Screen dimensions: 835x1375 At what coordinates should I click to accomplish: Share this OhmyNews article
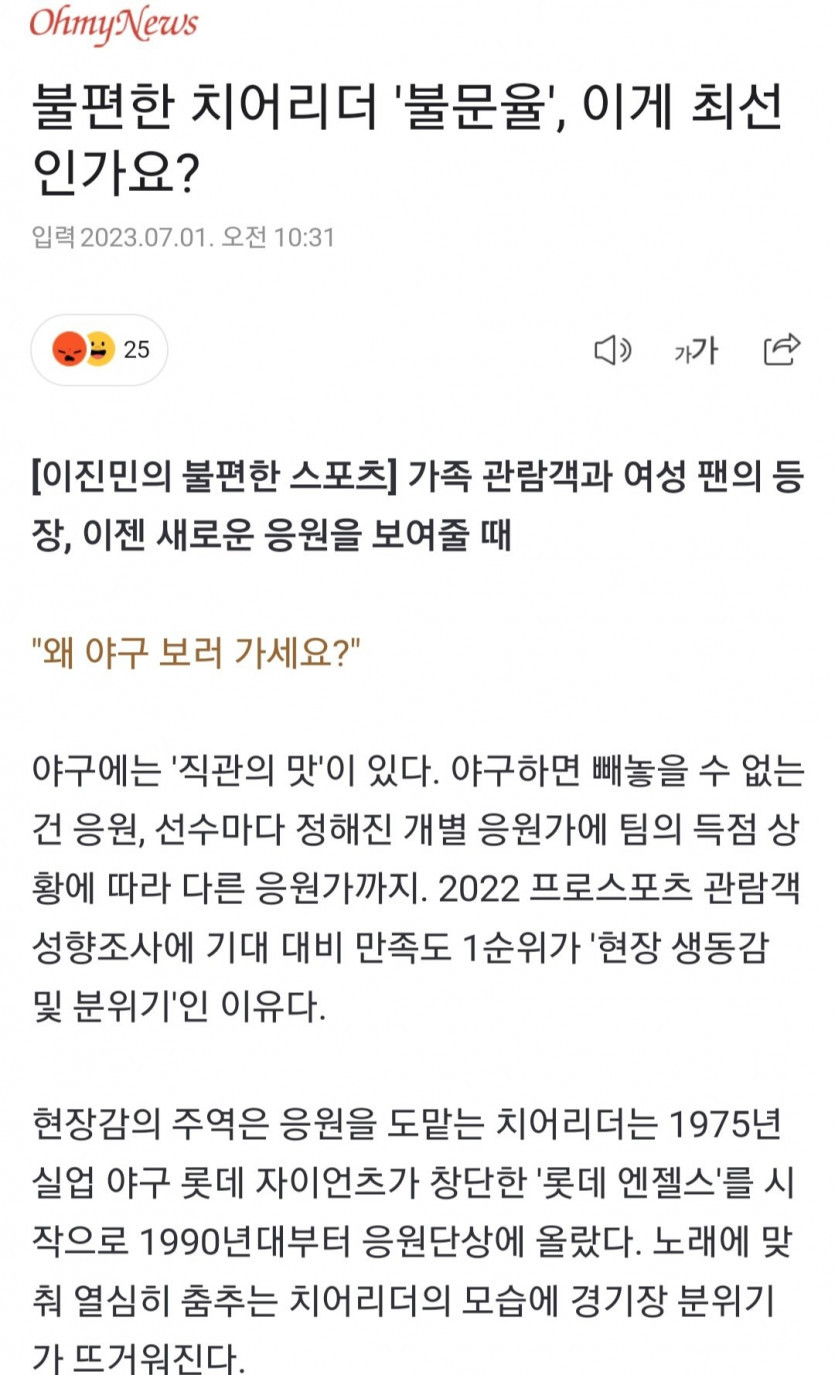pos(781,349)
